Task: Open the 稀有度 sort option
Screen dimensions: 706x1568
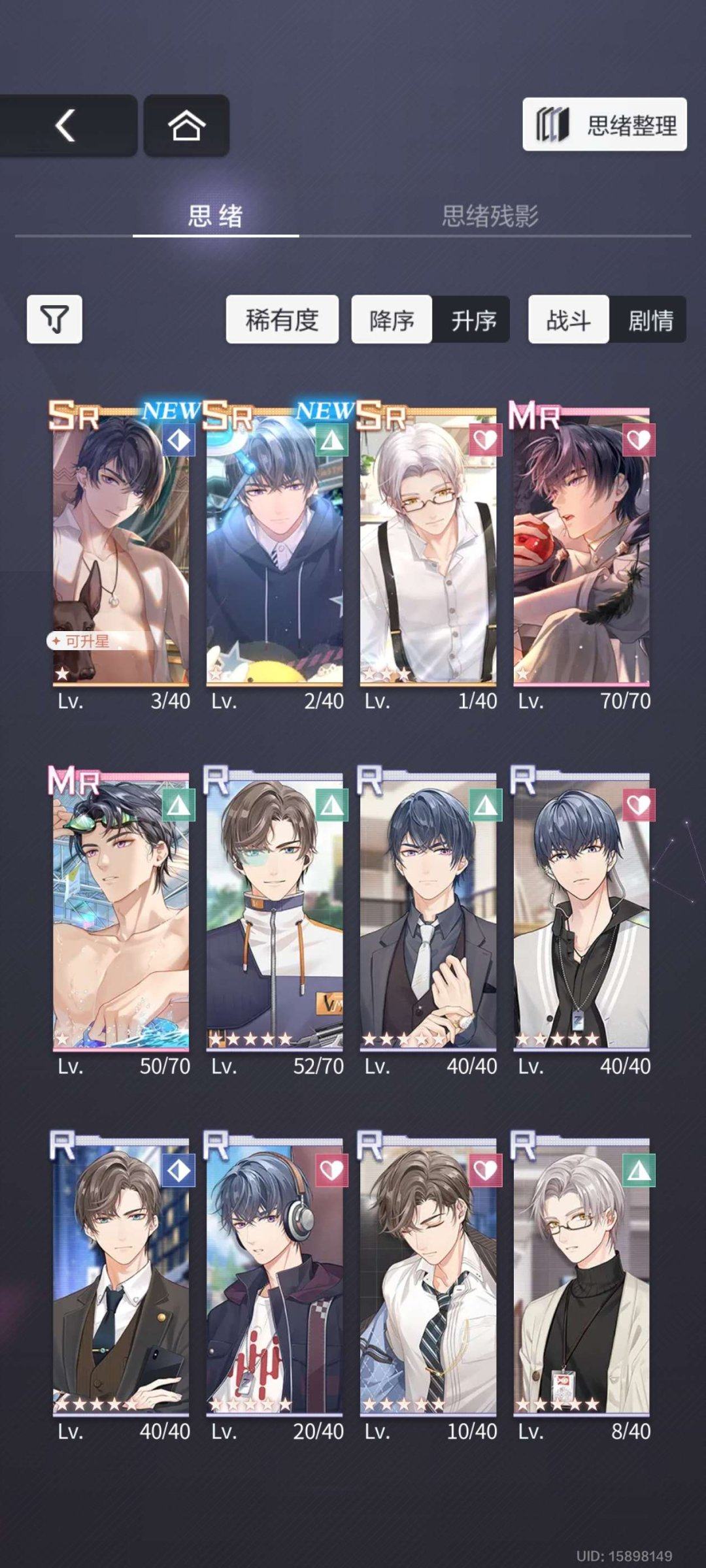Action: pyautogui.click(x=282, y=319)
